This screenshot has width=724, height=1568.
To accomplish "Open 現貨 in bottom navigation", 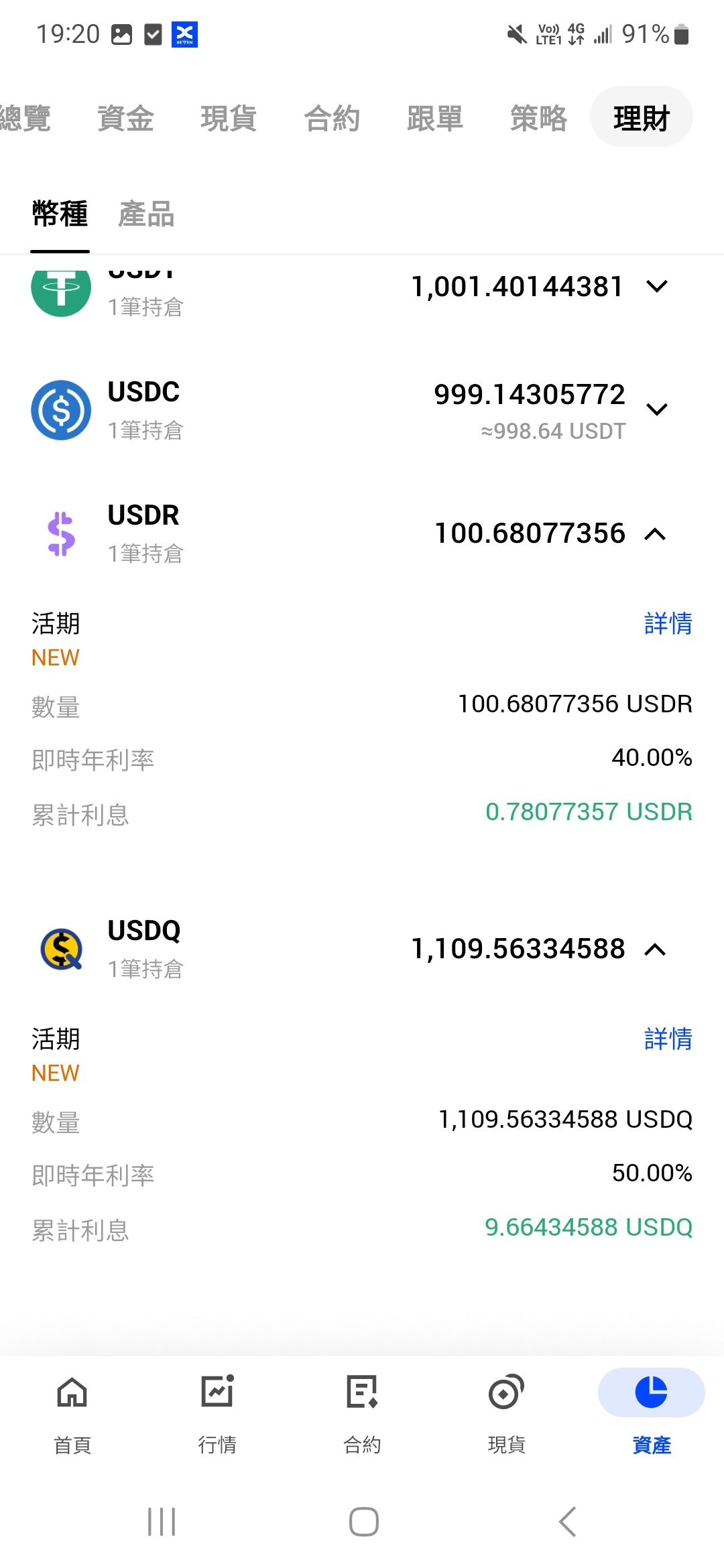I will [507, 1414].
